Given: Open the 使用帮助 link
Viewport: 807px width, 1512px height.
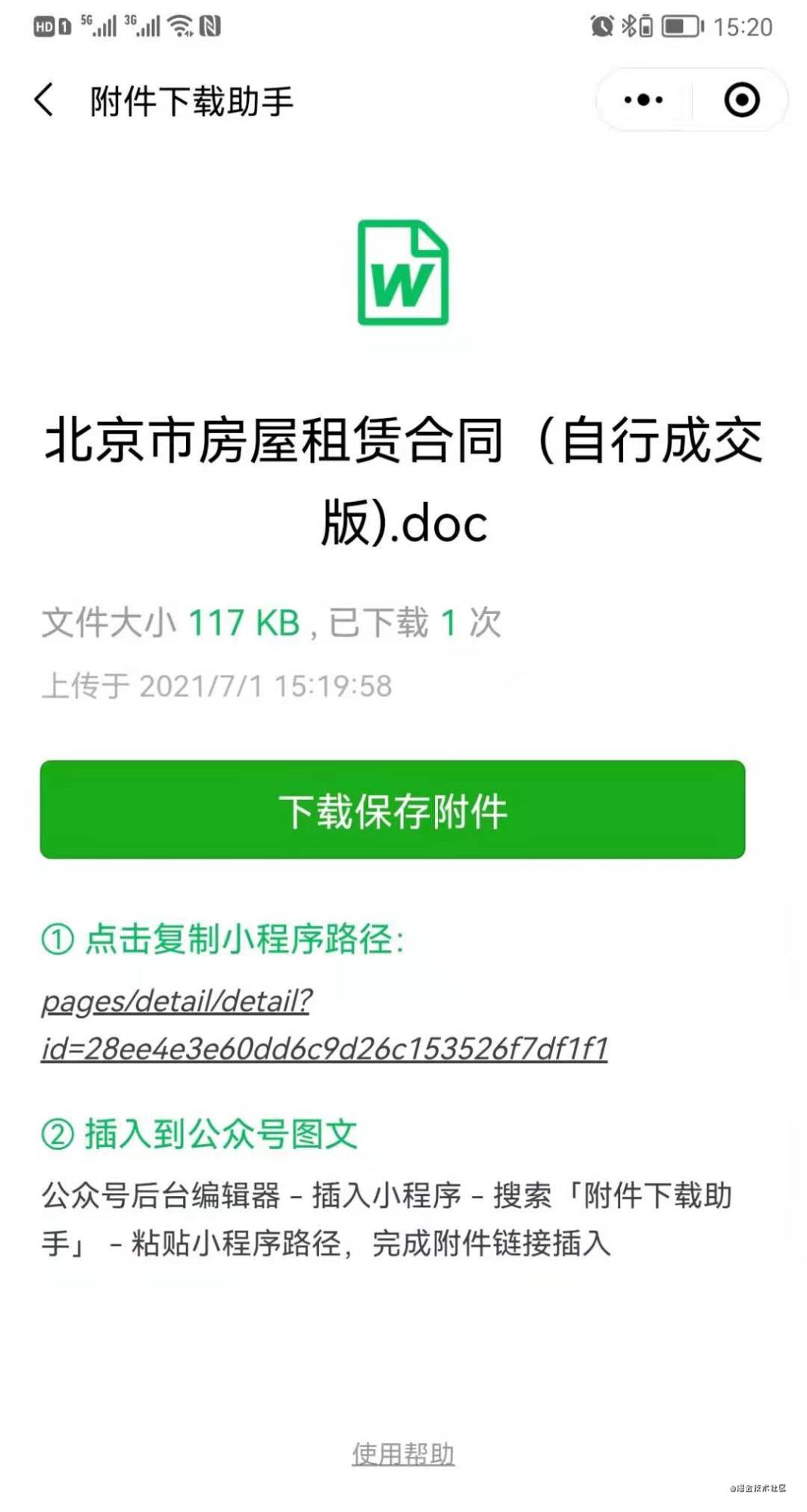Looking at the screenshot, I should pyautogui.click(x=403, y=1454).
